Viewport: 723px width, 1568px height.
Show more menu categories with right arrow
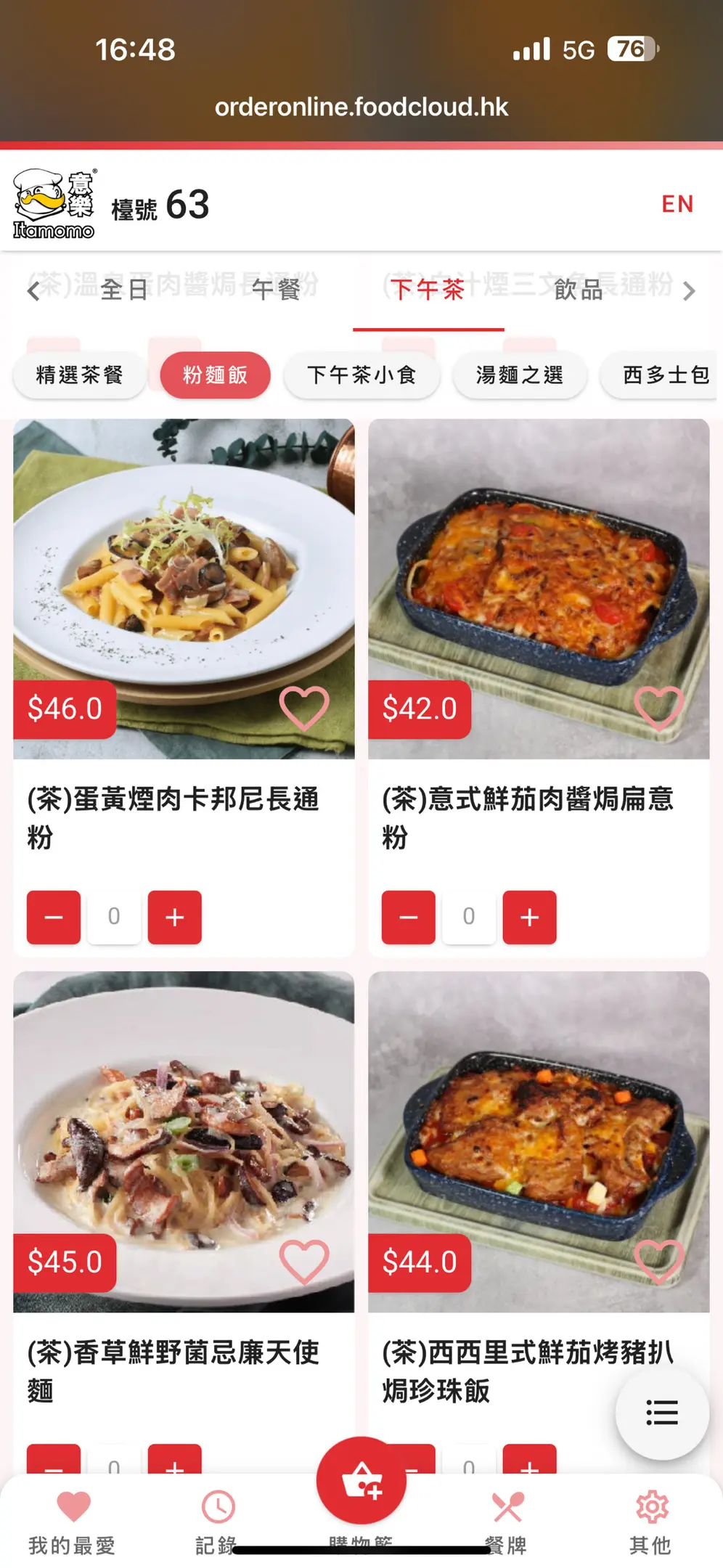689,291
